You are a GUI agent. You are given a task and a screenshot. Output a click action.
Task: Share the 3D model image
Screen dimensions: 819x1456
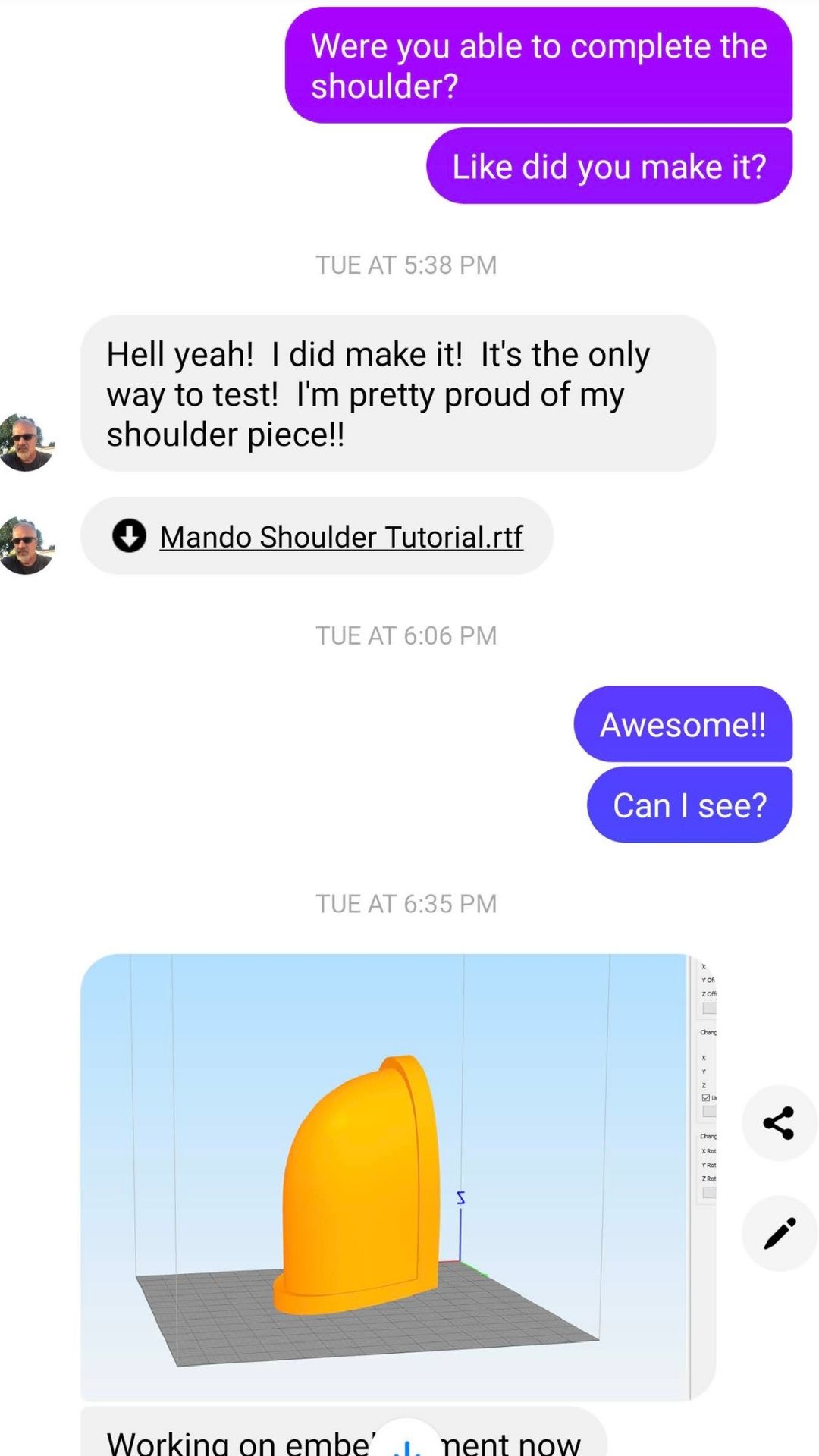pyautogui.click(x=779, y=1123)
